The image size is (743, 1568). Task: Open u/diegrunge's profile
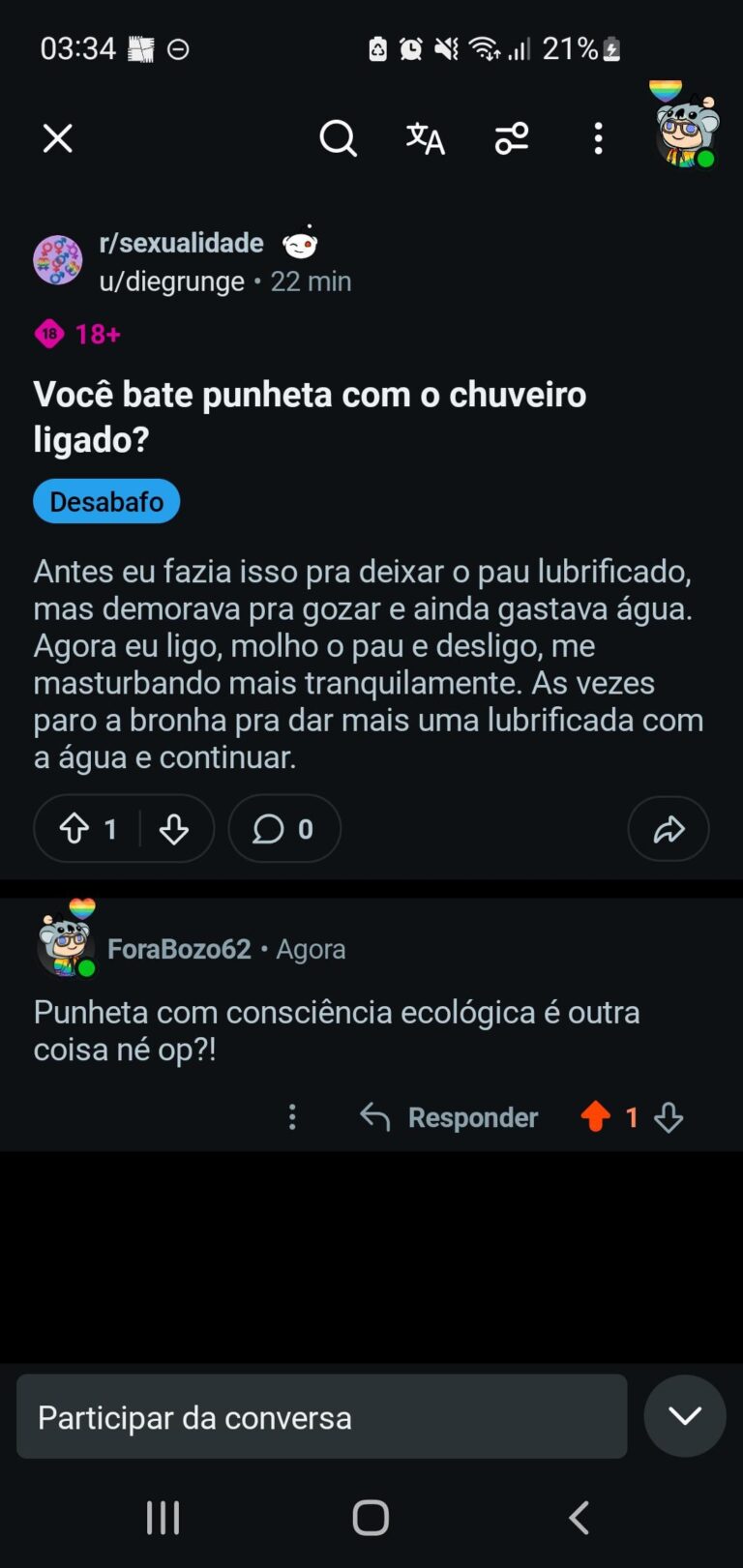pyautogui.click(x=172, y=281)
